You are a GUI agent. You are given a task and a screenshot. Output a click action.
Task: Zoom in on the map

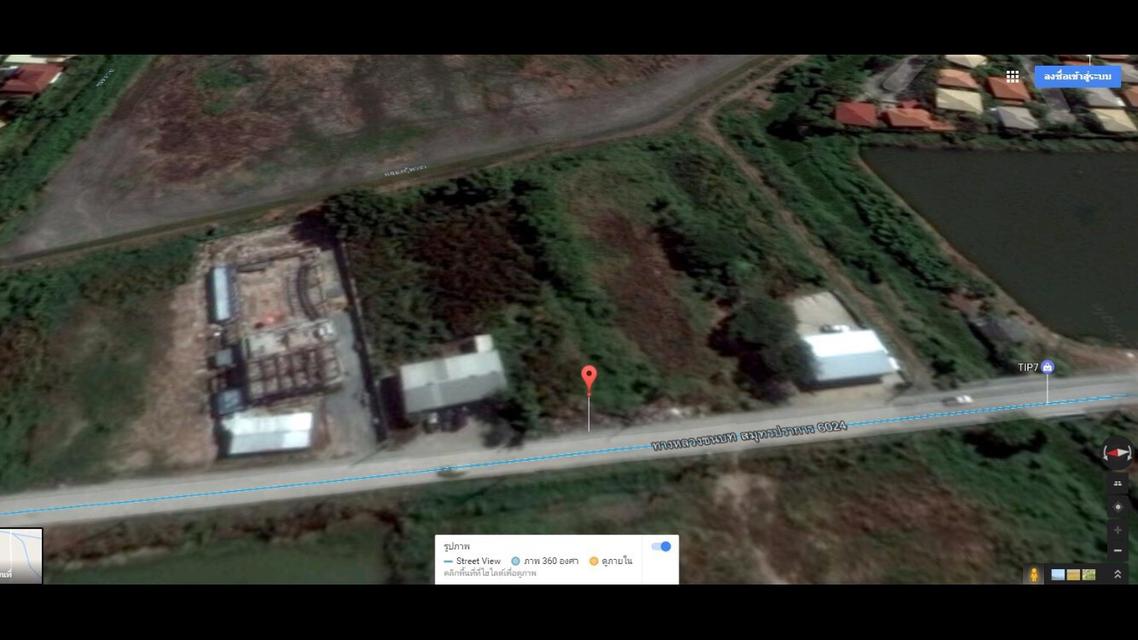coord(1117,529)
